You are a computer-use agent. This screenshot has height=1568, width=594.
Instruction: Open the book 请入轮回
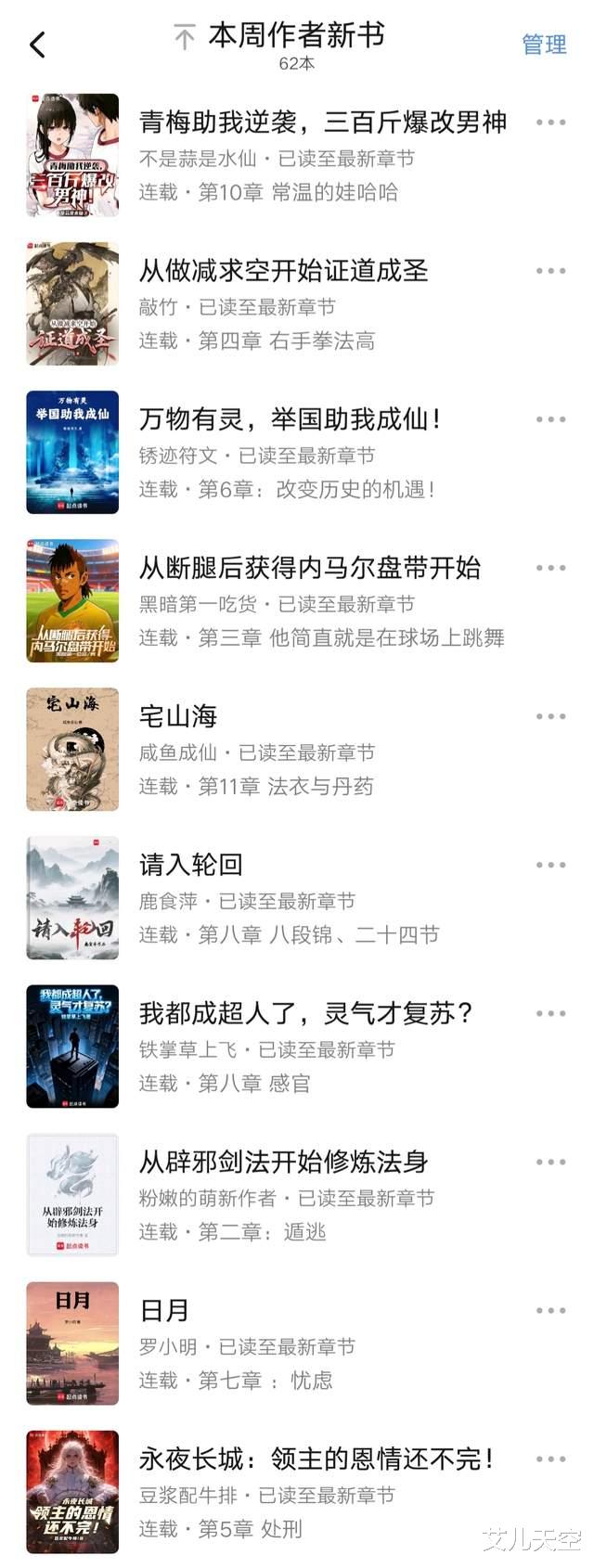point(190,865)
